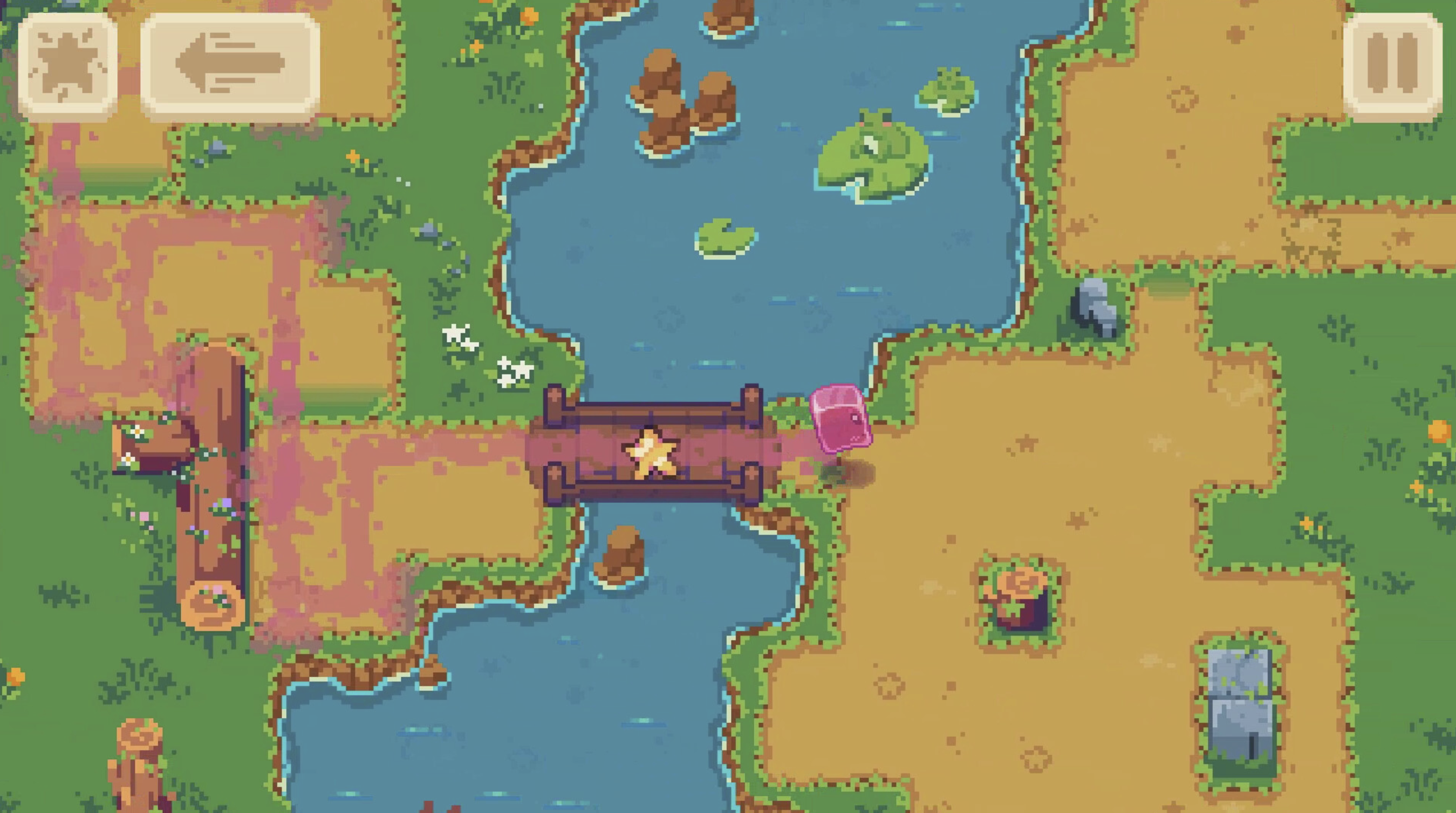Pause the game
This screenshot has height=813, width=1456.
[1392, 67]
